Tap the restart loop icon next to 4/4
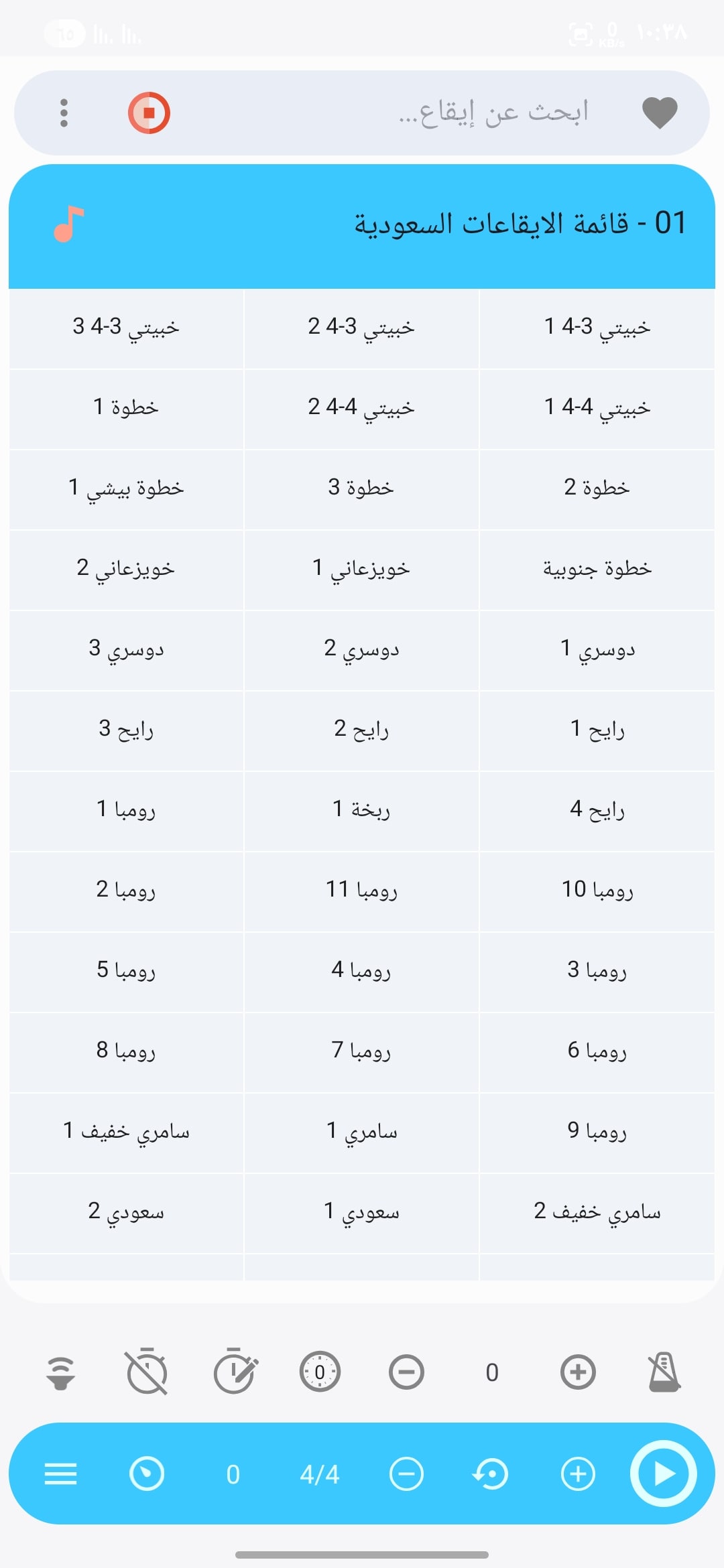The width and height of the screenshot is (724, 1568). click(x=491, y=1473)
